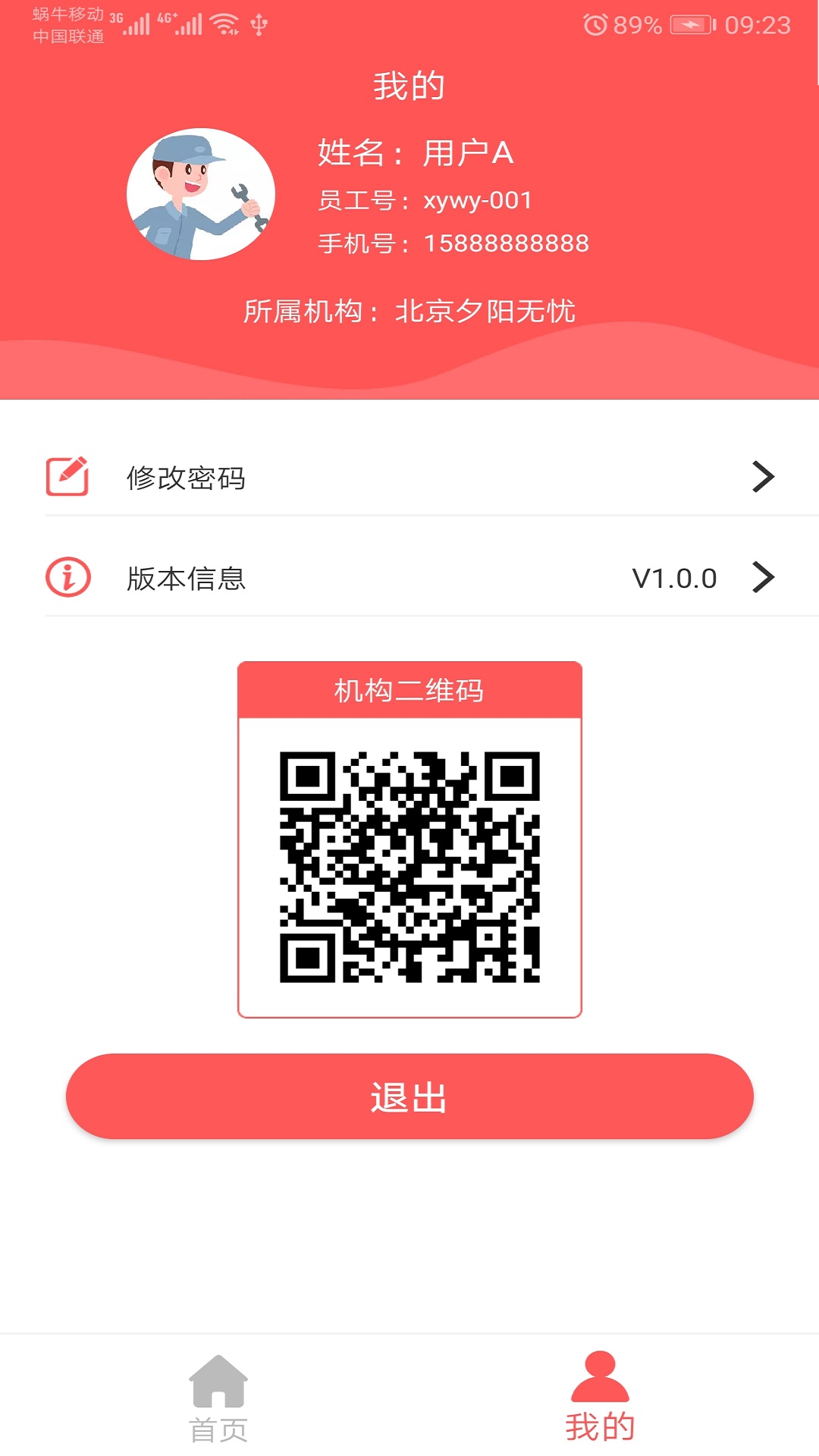819x1456 pixels.
Task: Tap the 机构二维码 header label
Action: pyautogui.click(x=409, y=691)
